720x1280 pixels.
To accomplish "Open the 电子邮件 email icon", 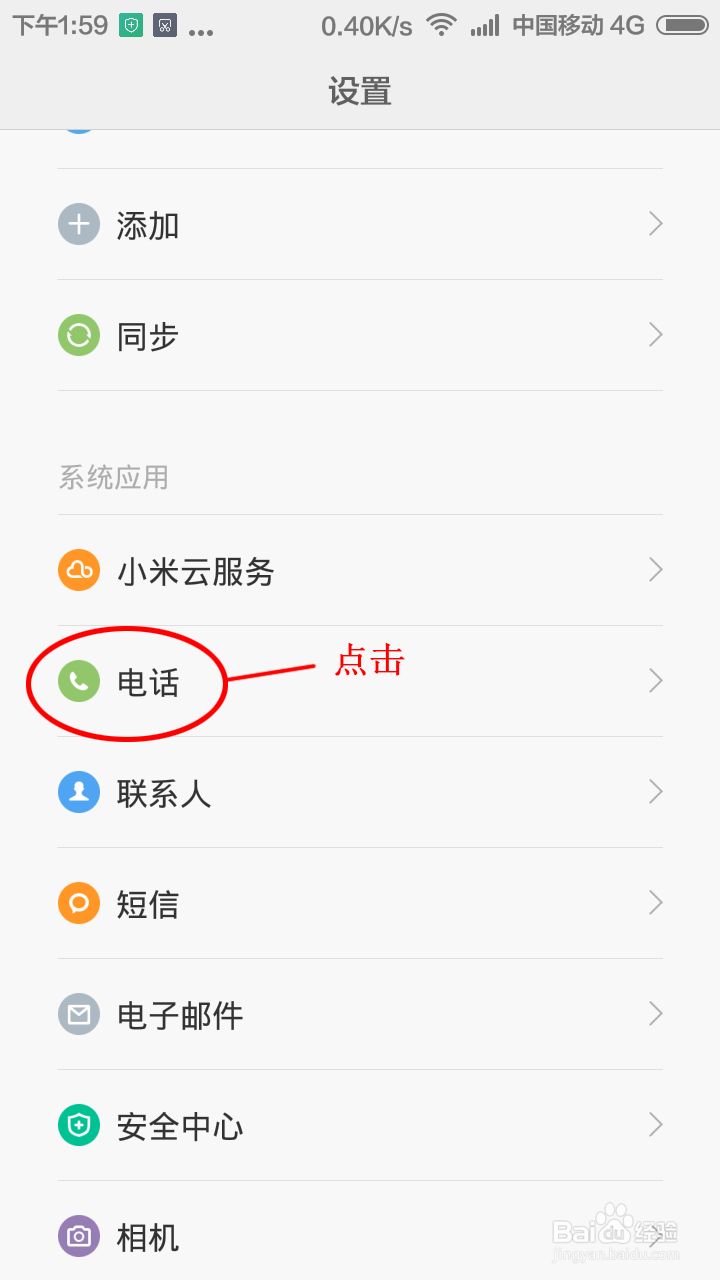I will tap(78, 1014).
